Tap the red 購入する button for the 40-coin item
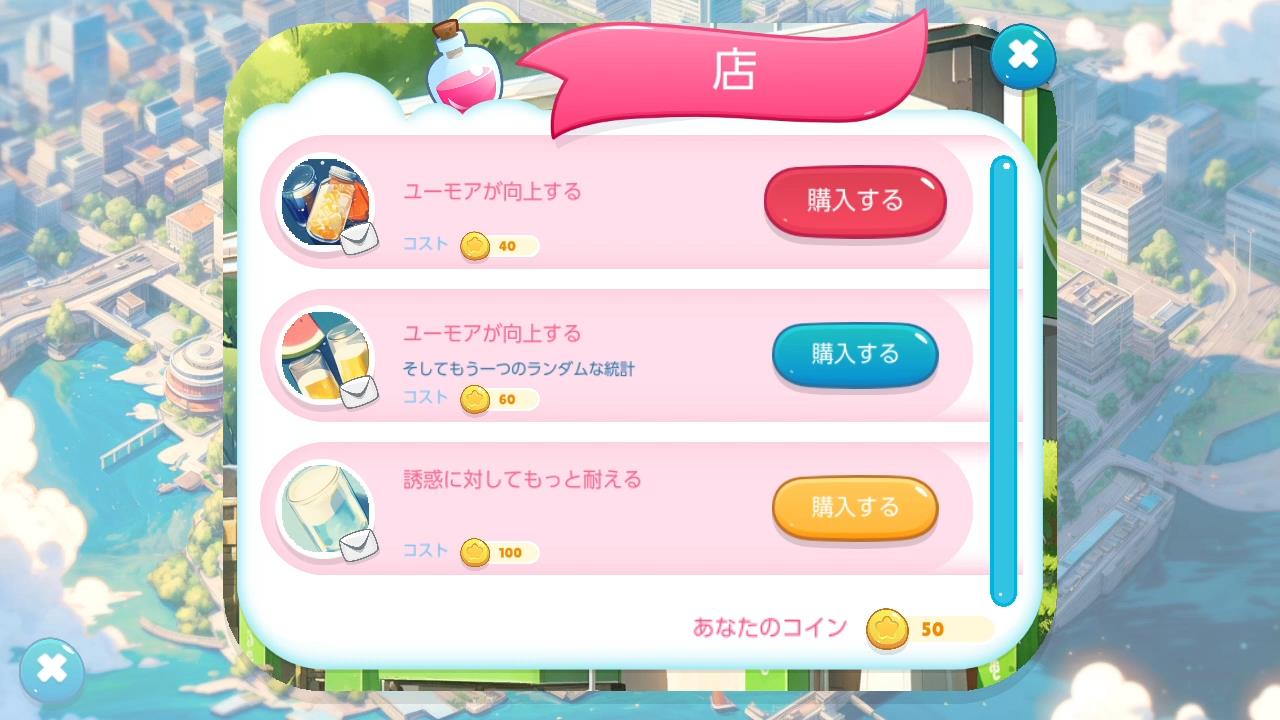1280x720 pixels. (x=855, y=201)
